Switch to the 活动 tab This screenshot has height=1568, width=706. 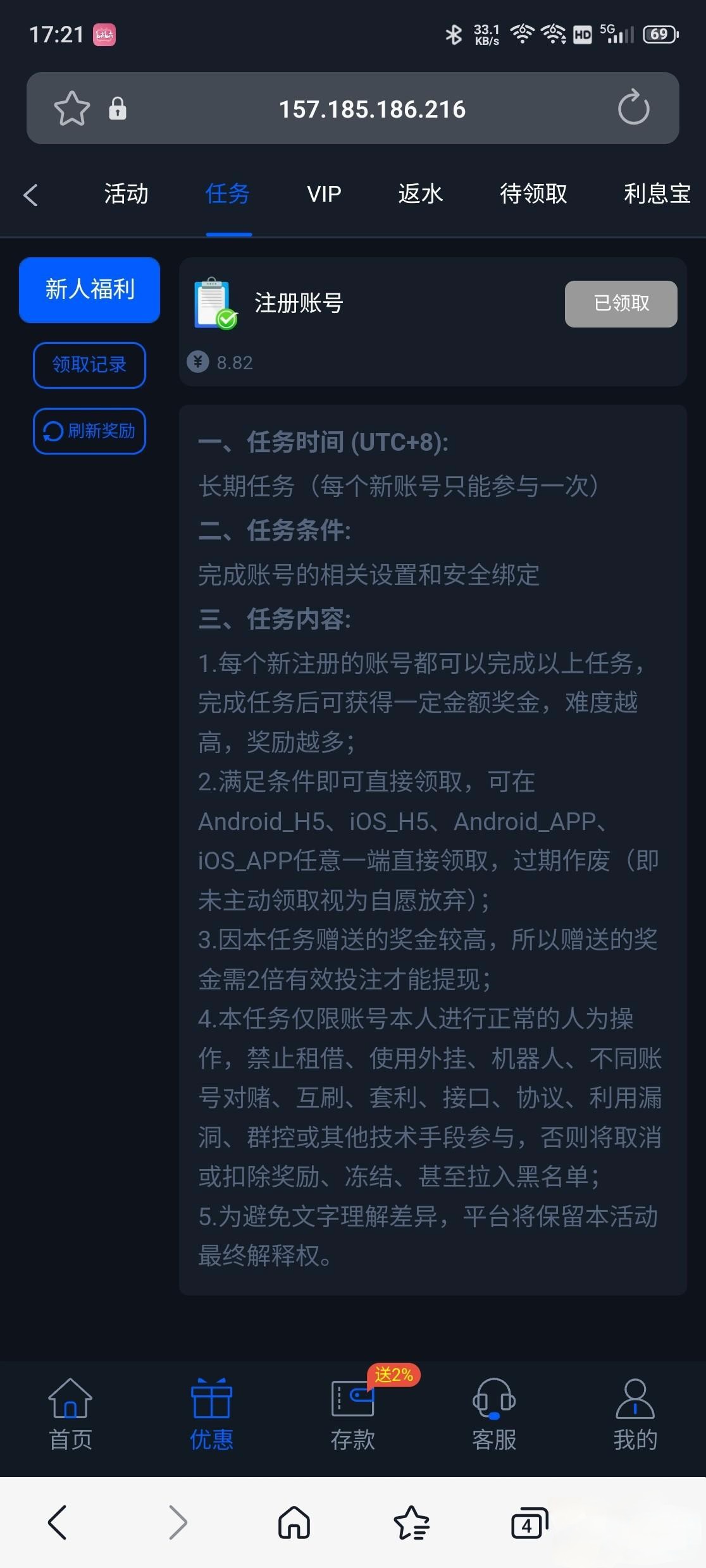tap(126, 193)
